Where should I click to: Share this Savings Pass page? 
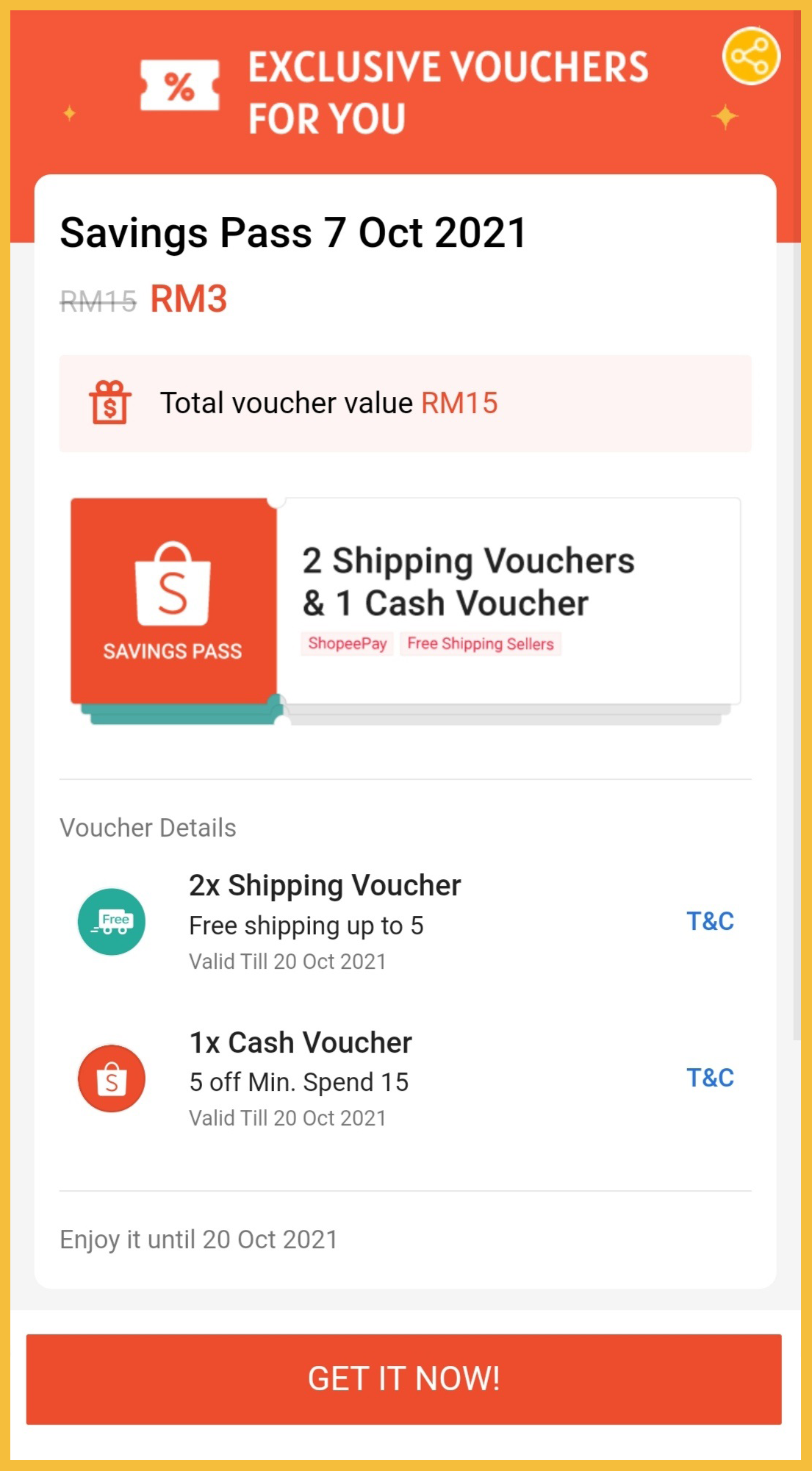(750, 57)
